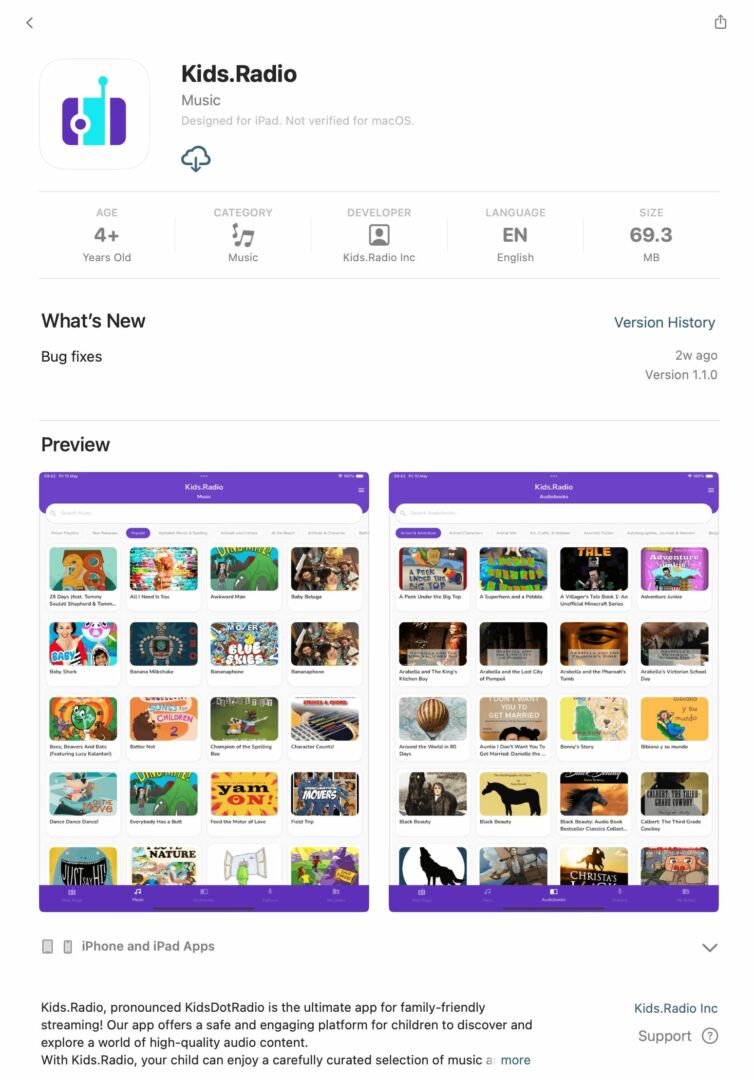Expand iPhone and iPad Apps section
This screenshot has height=1080, width=754.
coord(709,947)
